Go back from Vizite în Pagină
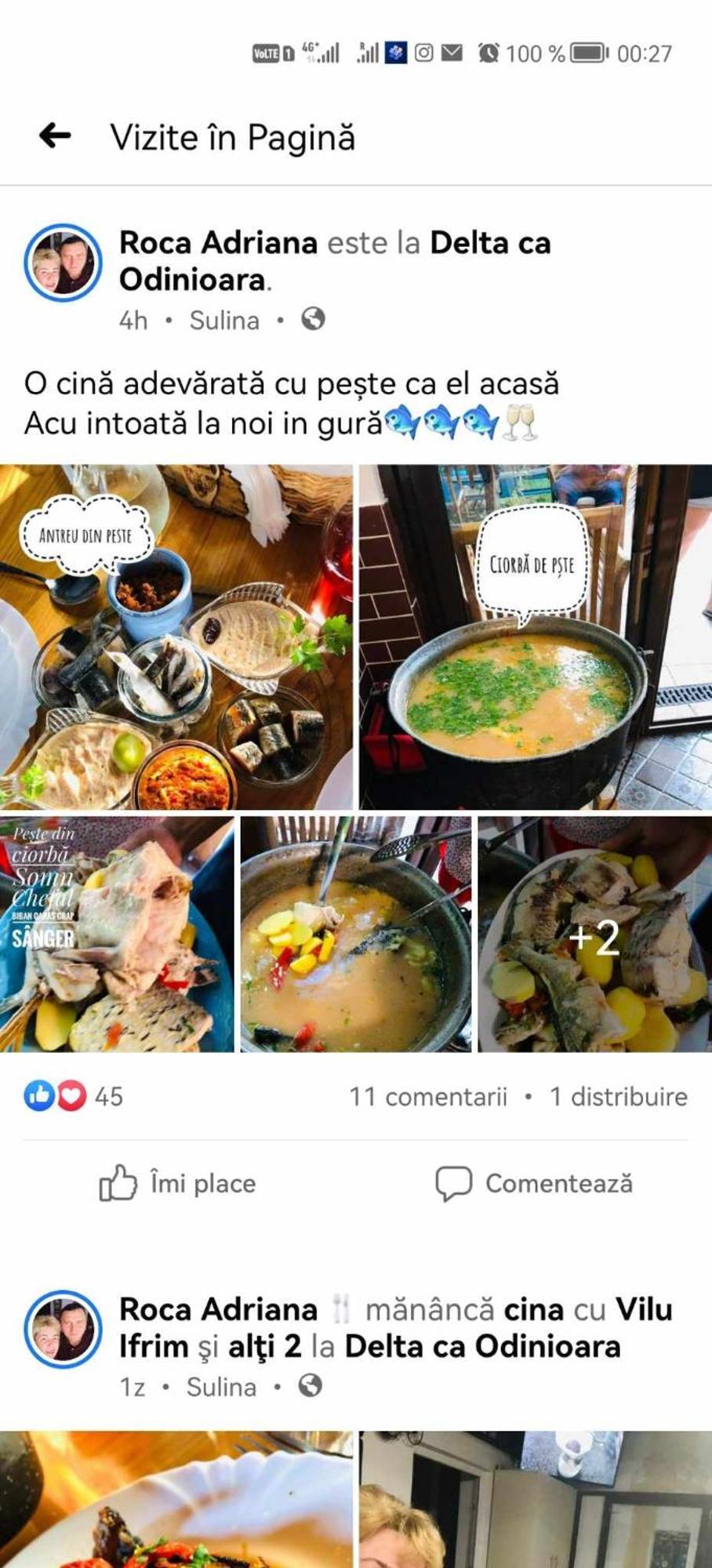This screenshot has height=1568, width=712. pos(55,136)
